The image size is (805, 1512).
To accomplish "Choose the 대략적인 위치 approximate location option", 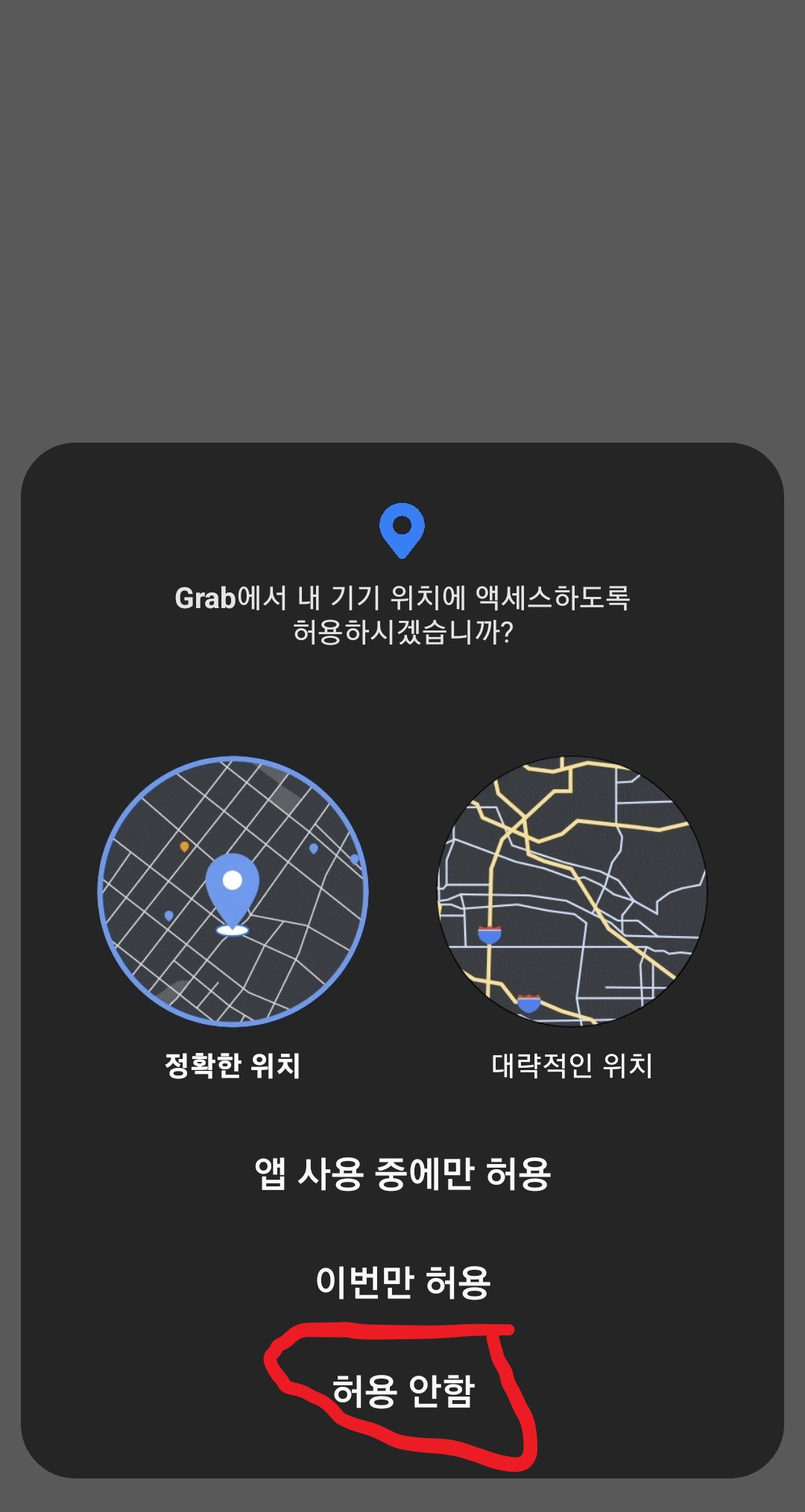I will coord(572,920).
